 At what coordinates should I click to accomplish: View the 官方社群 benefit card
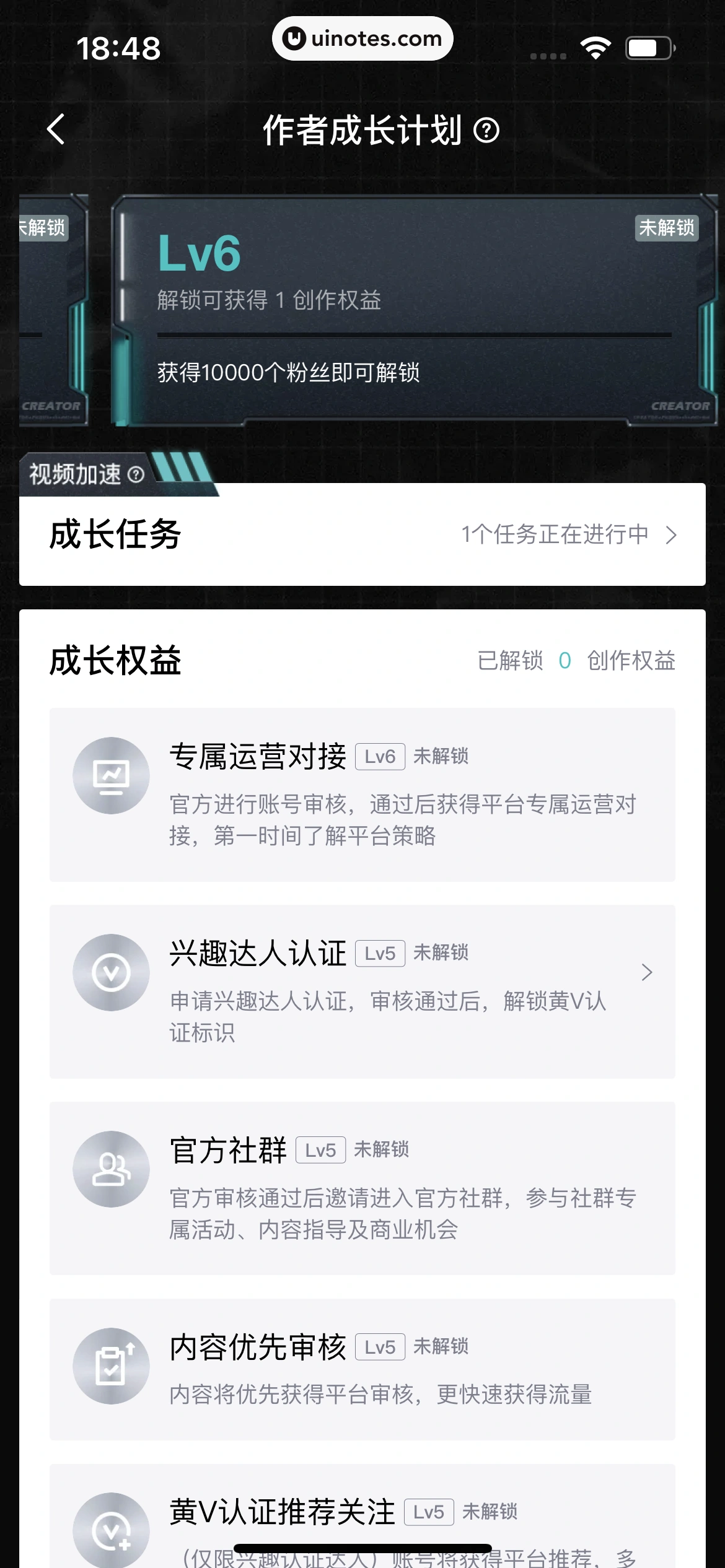[x=362, y=1188]
